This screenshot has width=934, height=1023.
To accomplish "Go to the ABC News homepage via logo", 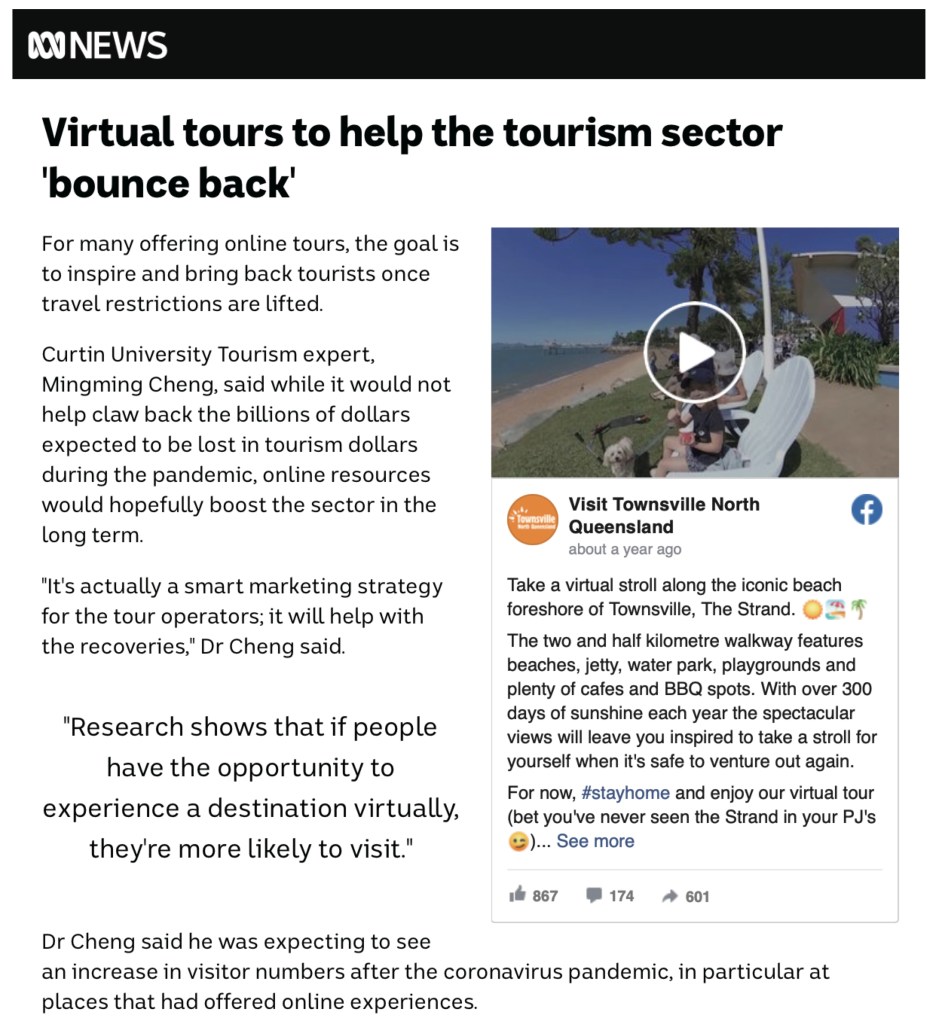I will [x=97, y=45].
